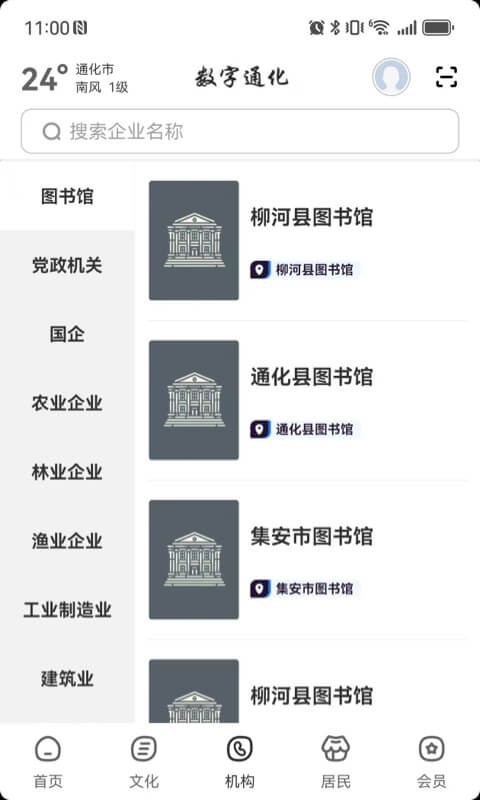Open the 集安市图书馆 entry
Screen dimensions: 480x800
pos(308,560)
